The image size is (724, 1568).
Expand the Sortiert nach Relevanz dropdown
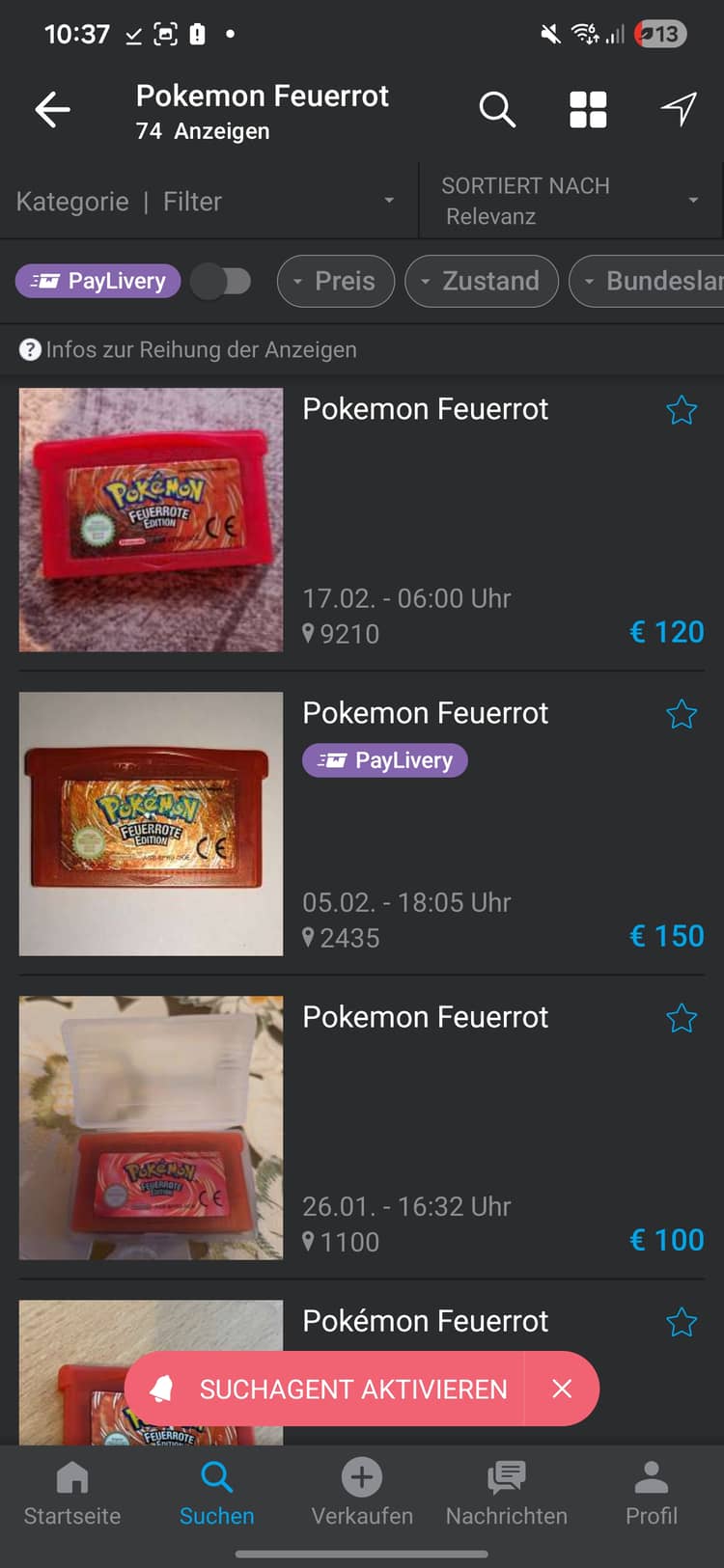click(570, 201)
